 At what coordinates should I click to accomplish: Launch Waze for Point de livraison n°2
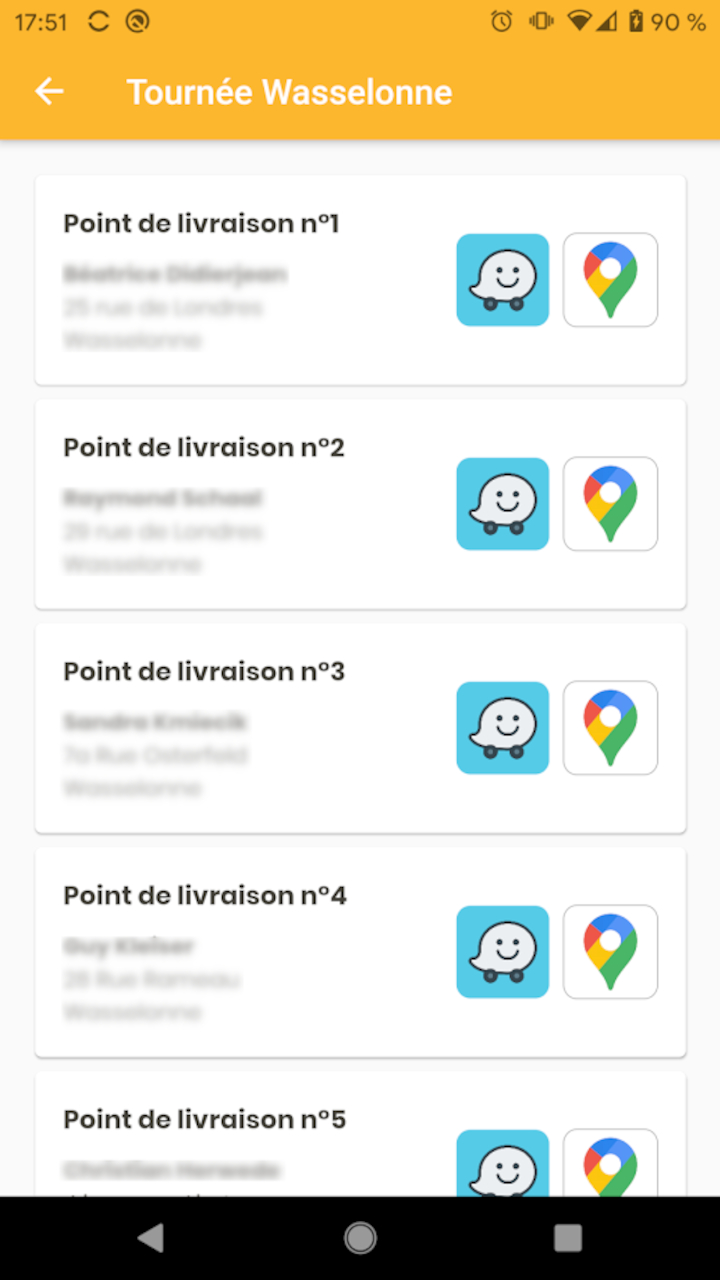503,504
